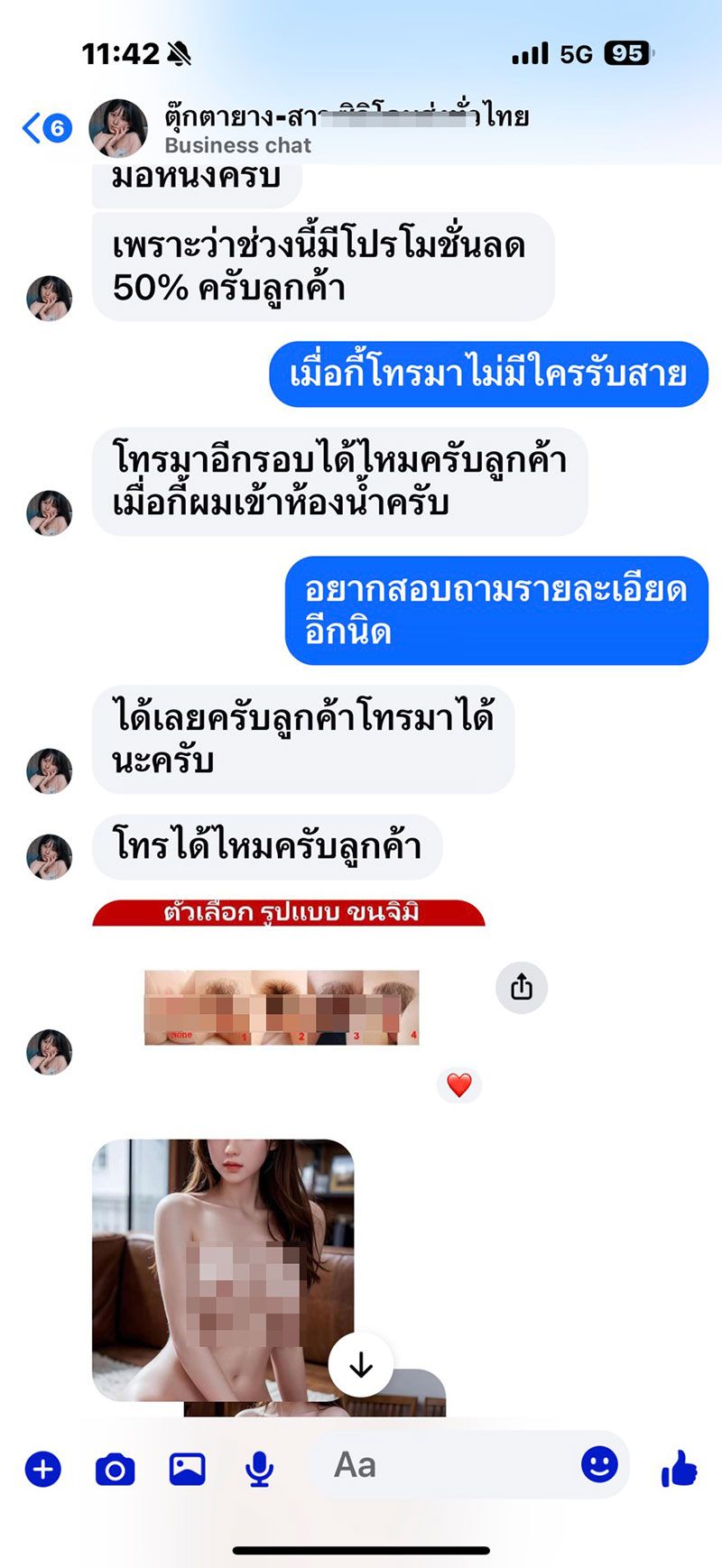Screen dimensions: 722x1568
Task: Jump to latest messages with down arrow
Action: point(361,1364)
